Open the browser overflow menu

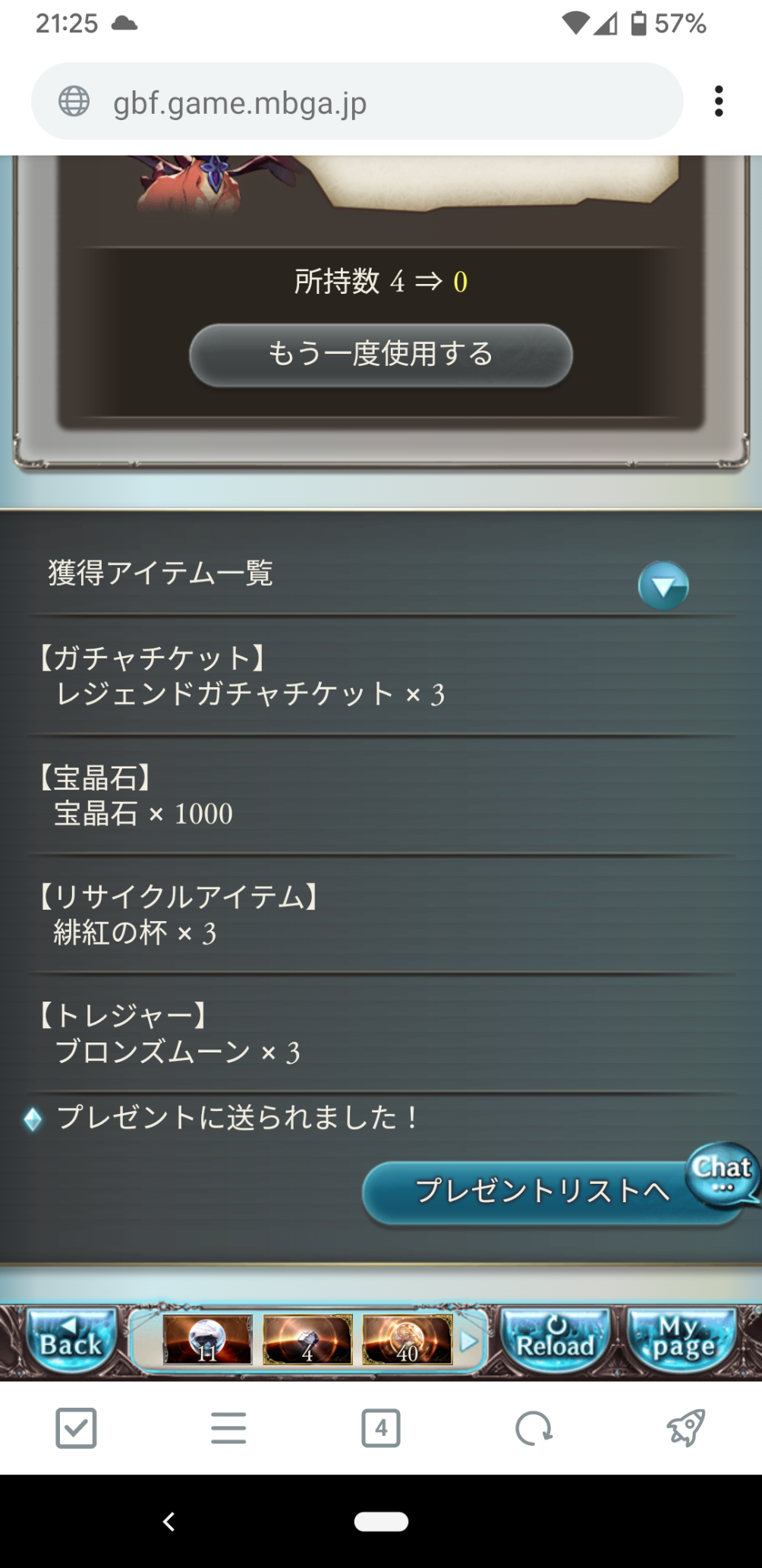tap(718, 102)
